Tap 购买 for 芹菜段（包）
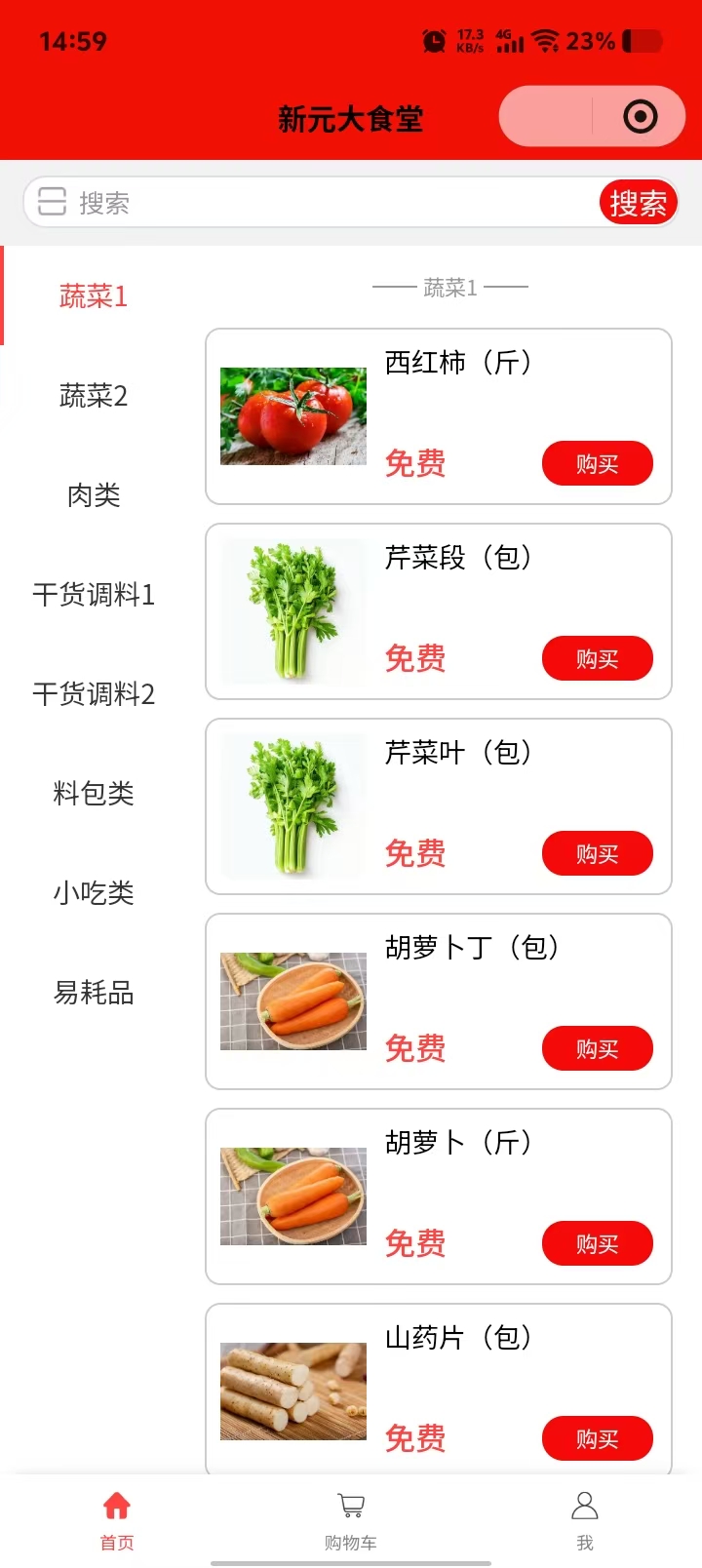The image size is (702, 1568). 597,659
